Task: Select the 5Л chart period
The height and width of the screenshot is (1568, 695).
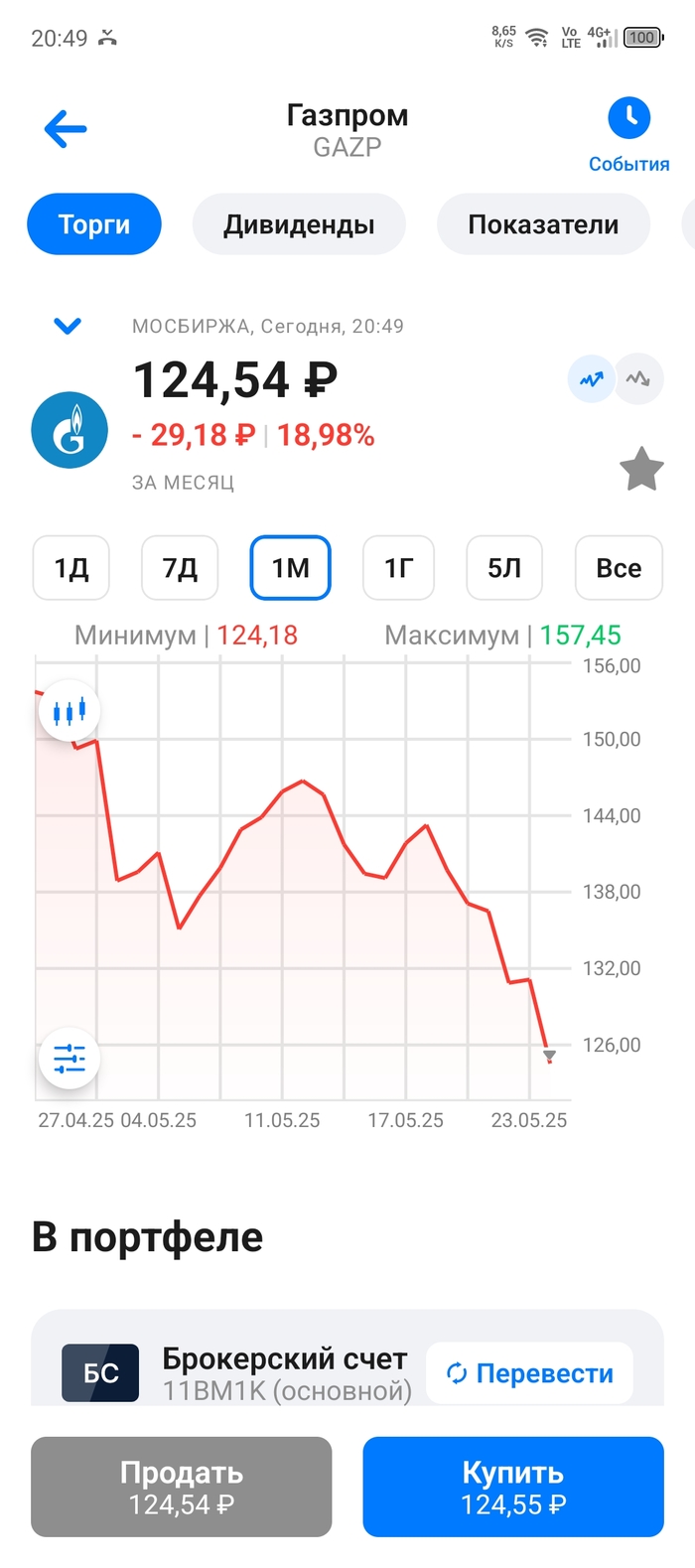Action: 504,568
